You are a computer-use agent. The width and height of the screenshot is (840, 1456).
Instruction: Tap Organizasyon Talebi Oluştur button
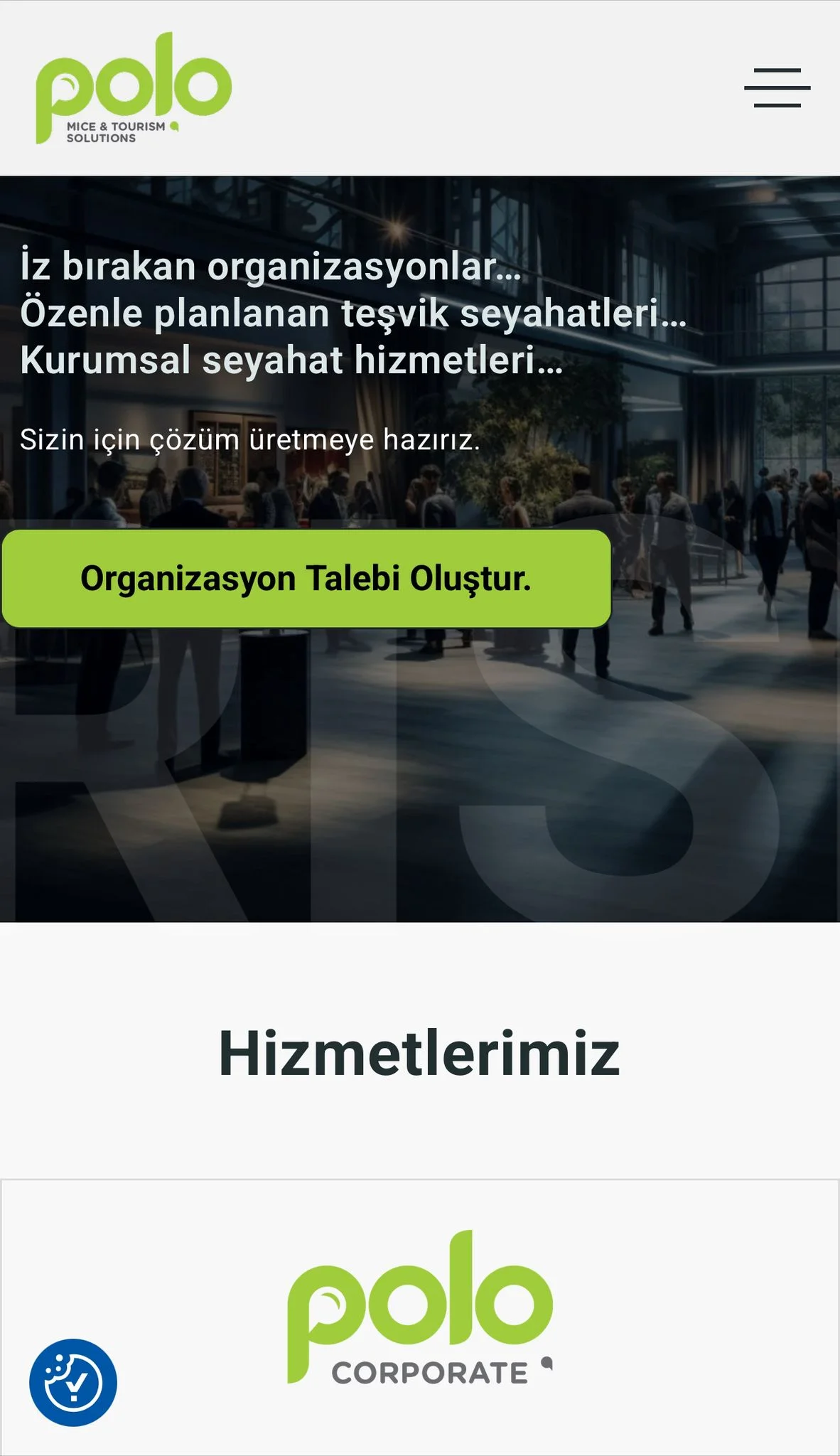[306, 578]
